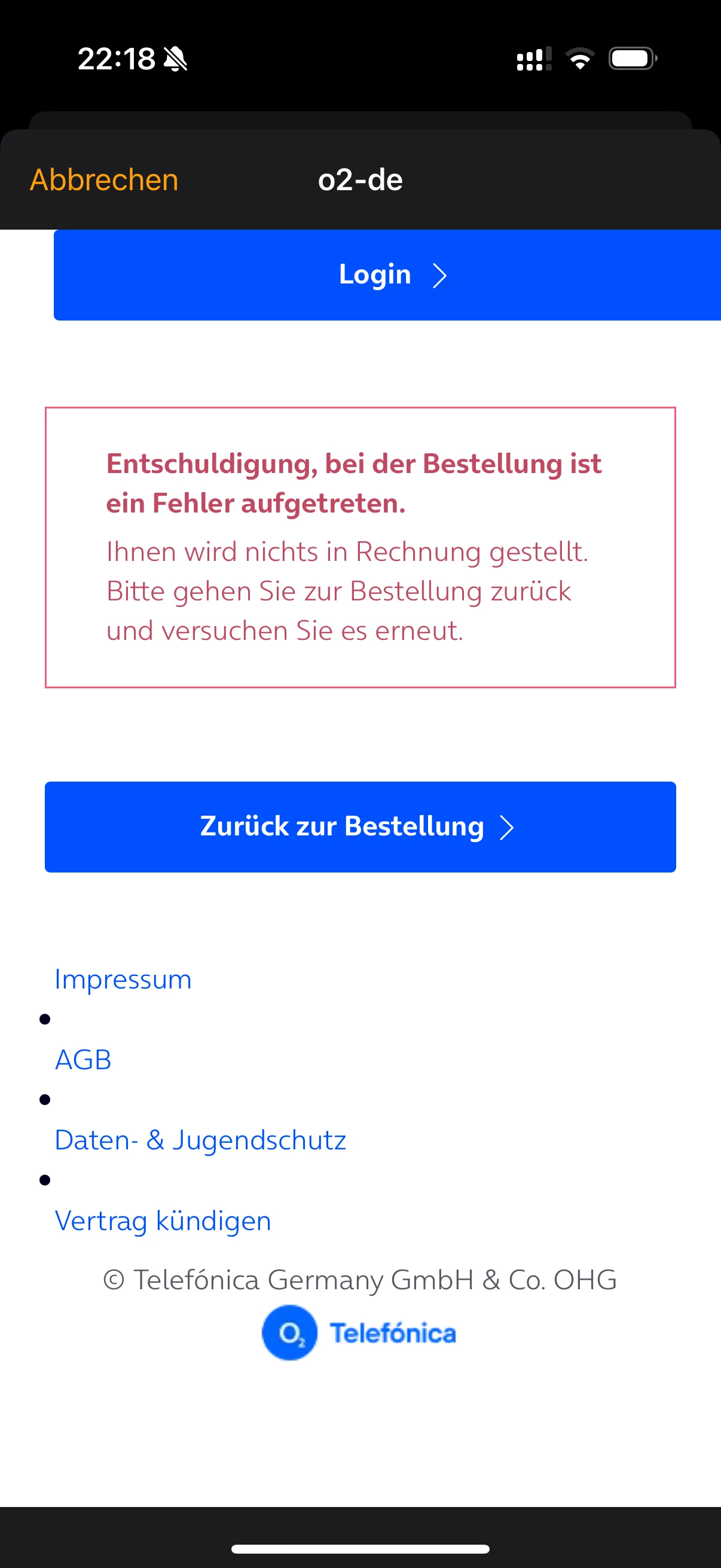Open Daten- & Jugendschutz link
Screen dimensions: 721x1568
[x=200, y=1140]
